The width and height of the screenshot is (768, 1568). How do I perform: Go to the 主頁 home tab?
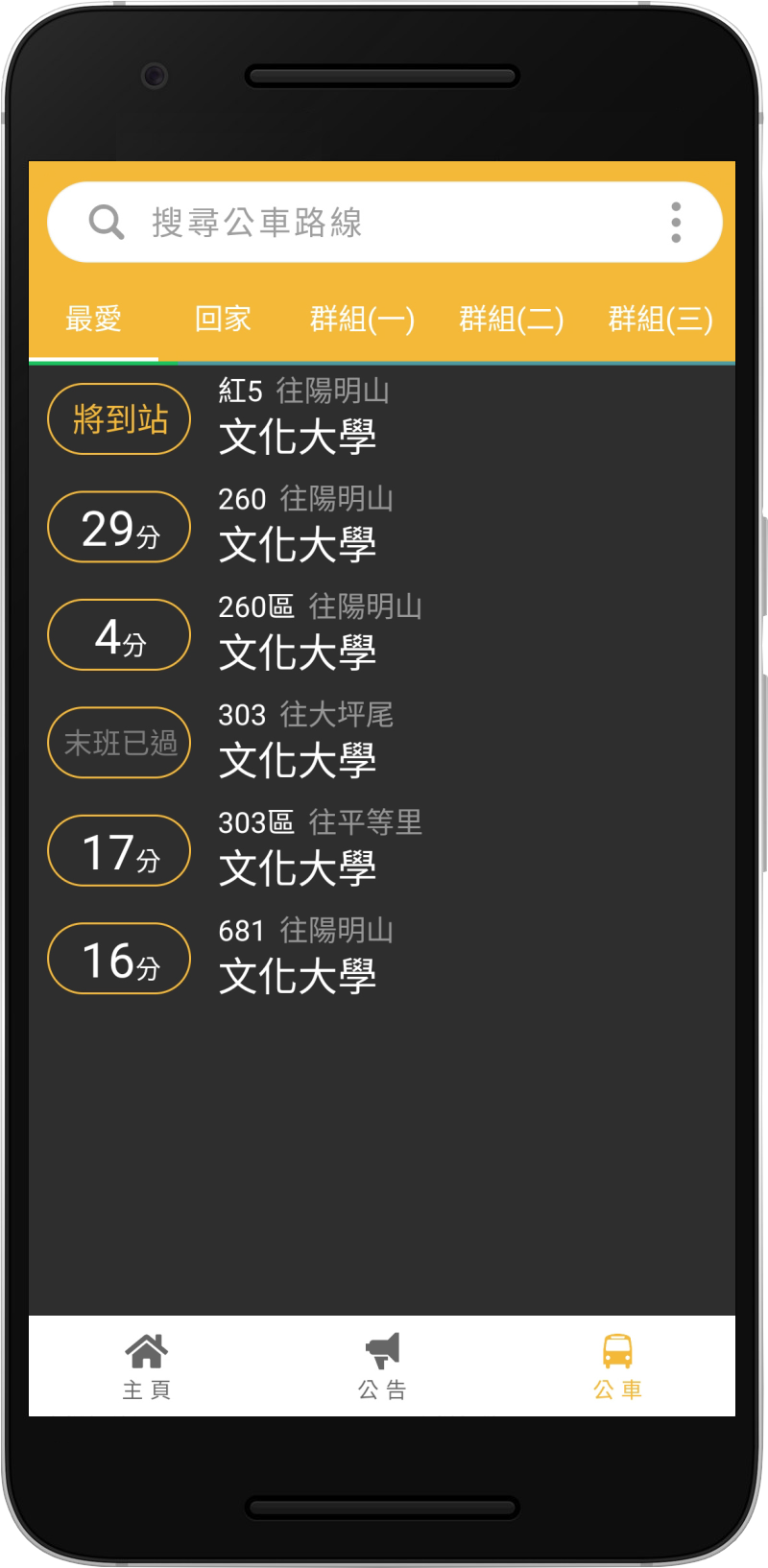146,1366
